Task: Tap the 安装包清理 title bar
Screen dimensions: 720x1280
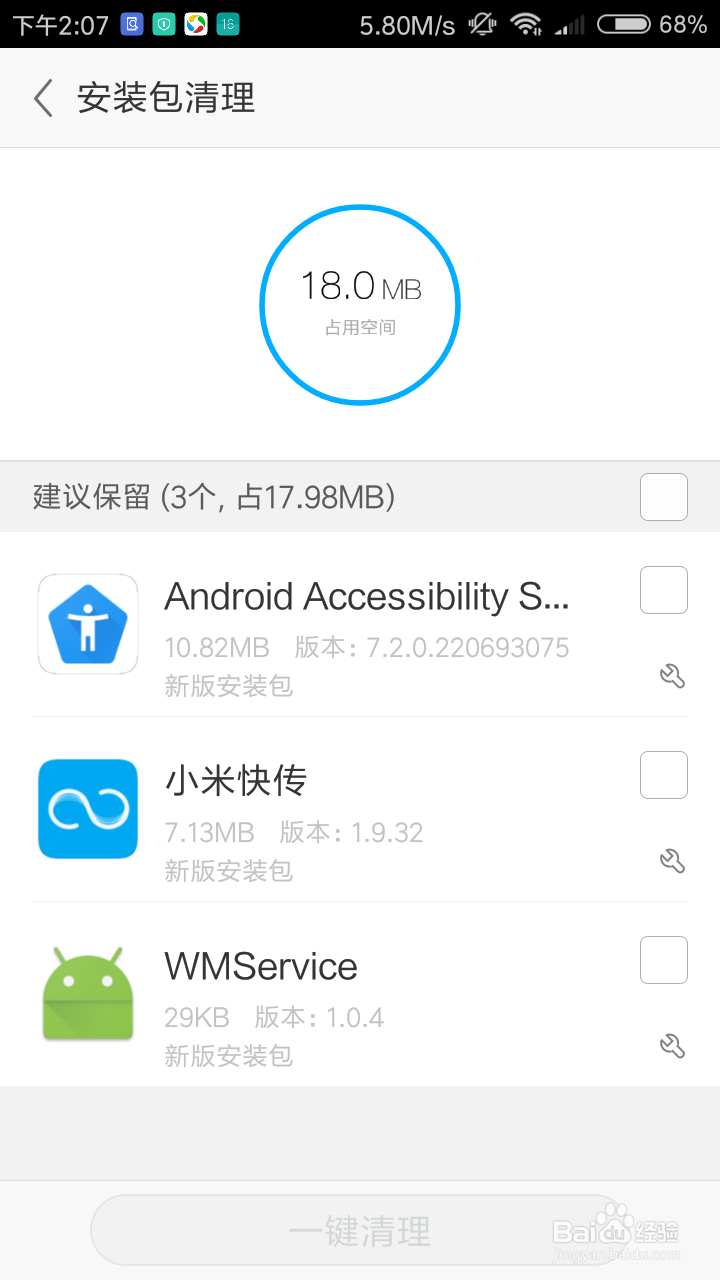Action: [x=167, y=98]
